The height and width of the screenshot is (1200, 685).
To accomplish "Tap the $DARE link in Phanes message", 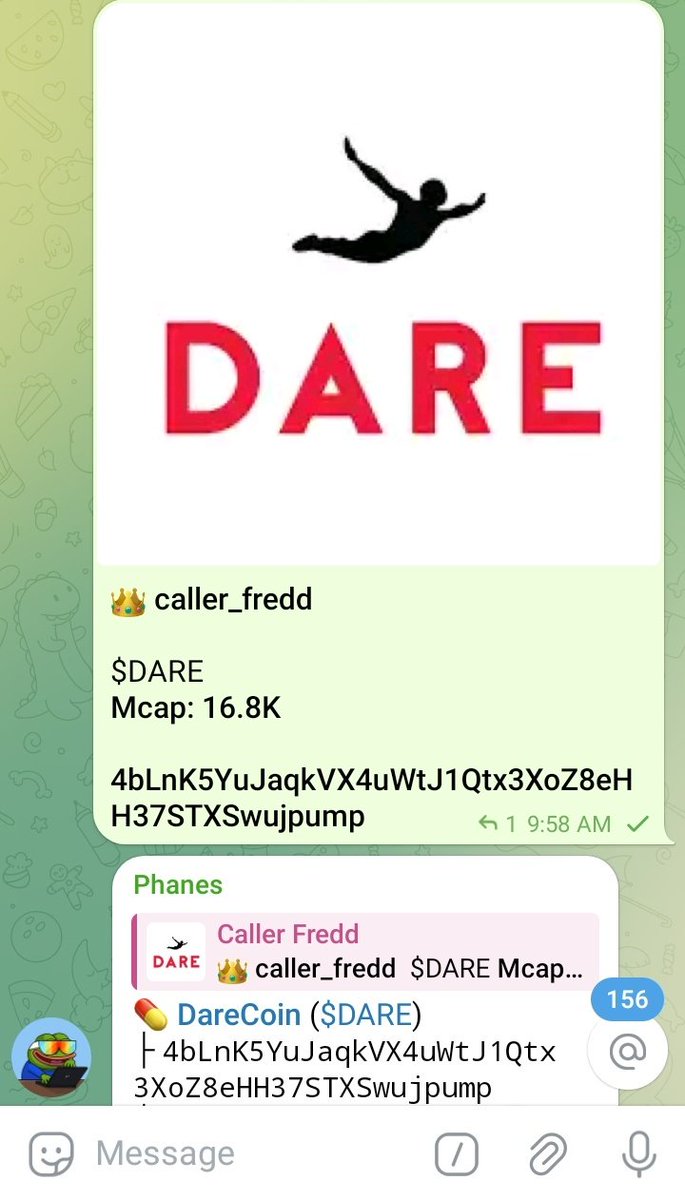I will [365, 1015].
